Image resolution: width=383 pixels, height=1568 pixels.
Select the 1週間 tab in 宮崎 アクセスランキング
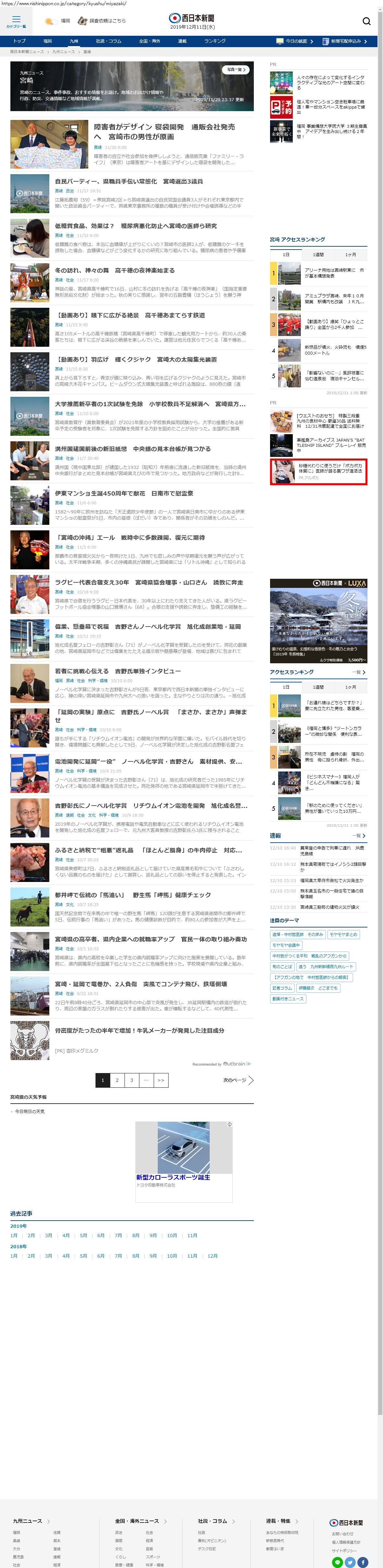[318, 254]
